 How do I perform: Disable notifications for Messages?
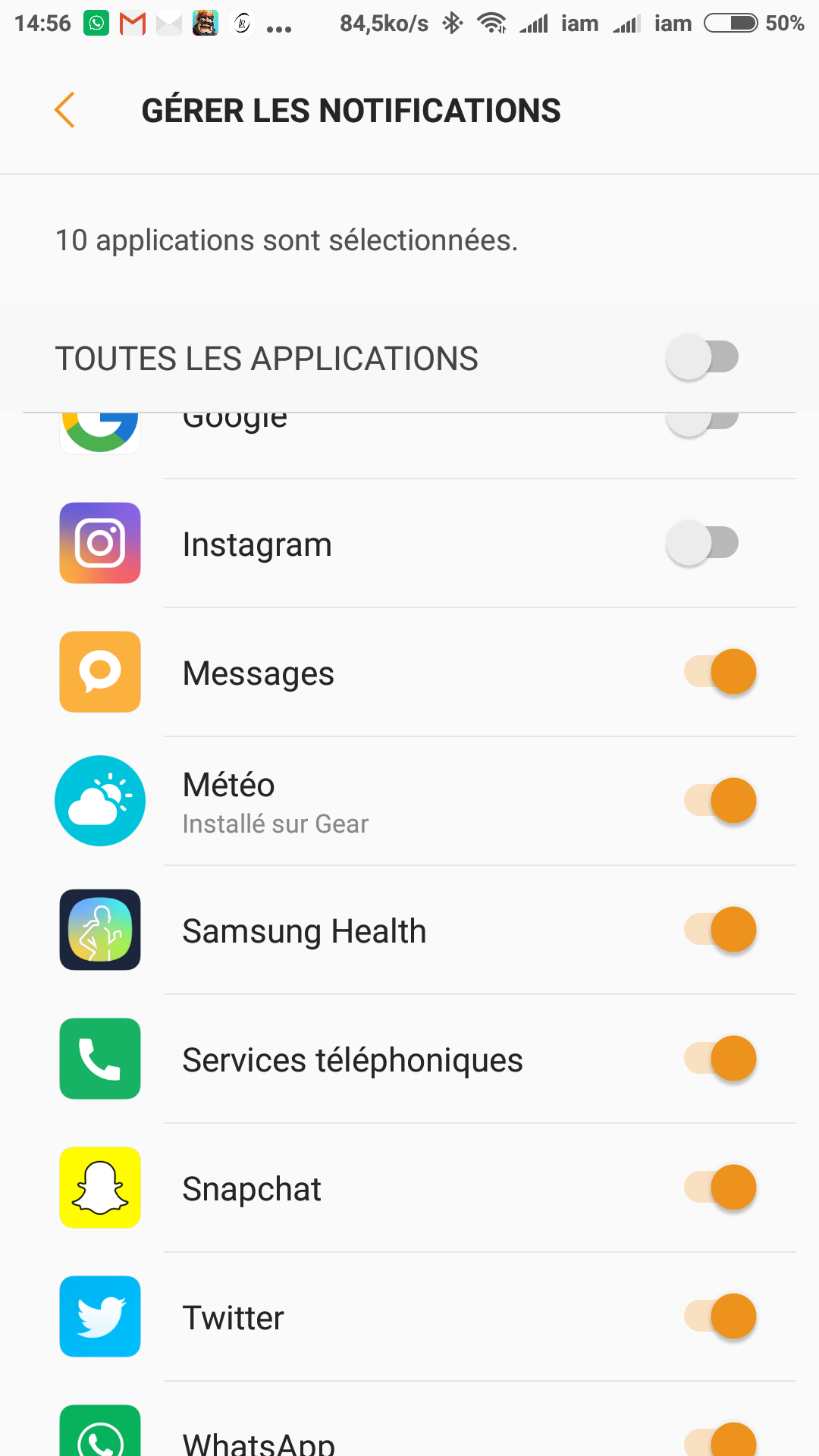point(720,672)
